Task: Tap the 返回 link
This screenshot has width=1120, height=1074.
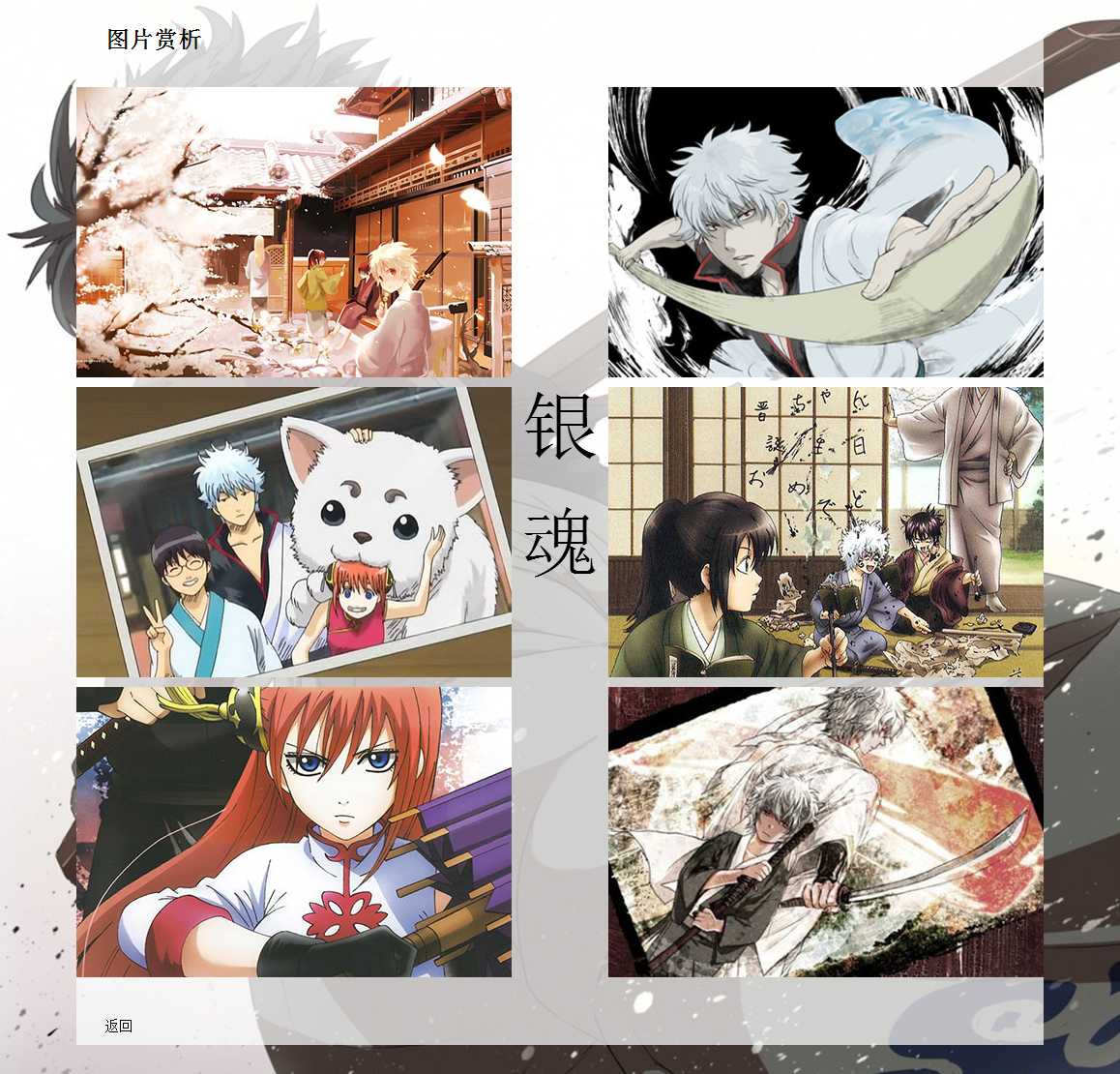Action: coord(119,1027)
